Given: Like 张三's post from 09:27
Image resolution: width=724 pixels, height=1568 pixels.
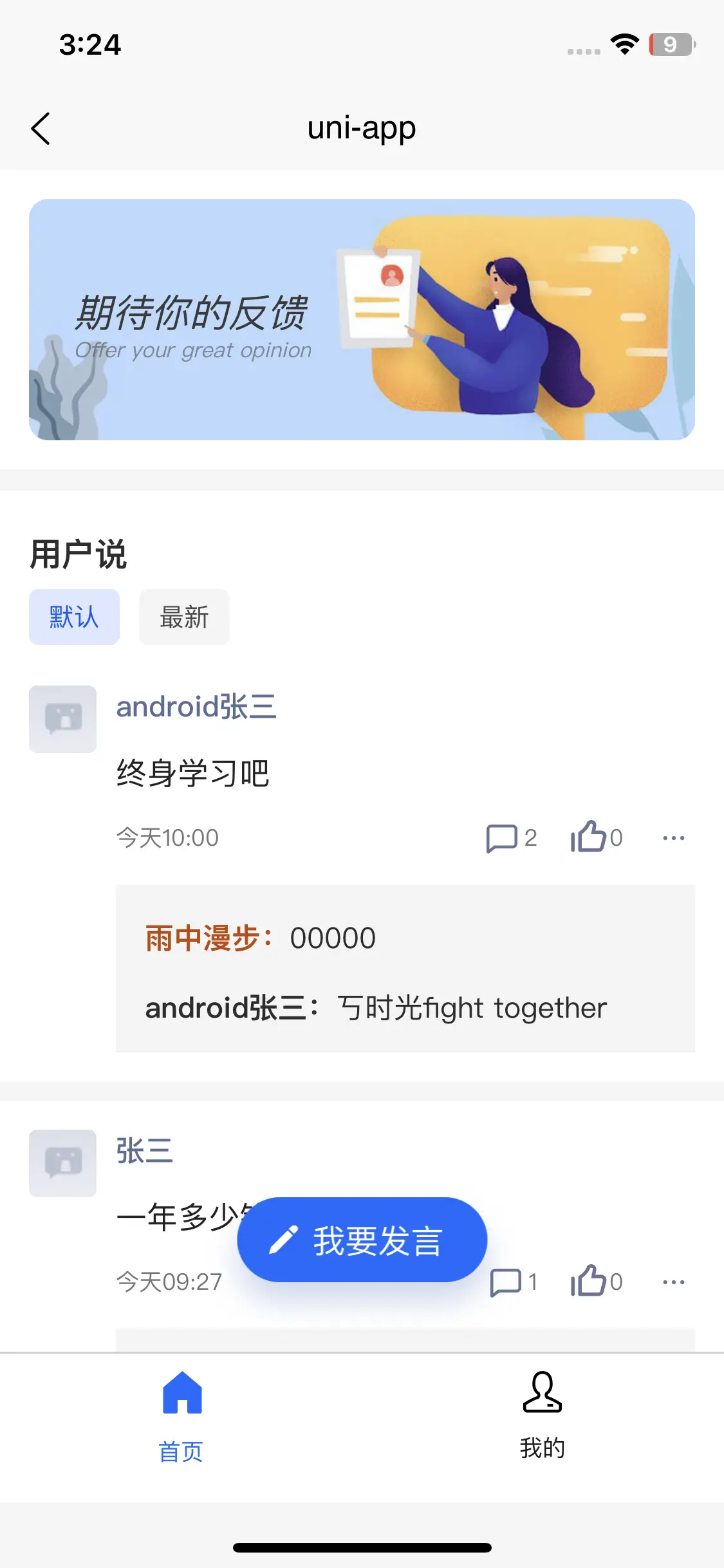Looking at the screenshot, I should (596, 1281).
